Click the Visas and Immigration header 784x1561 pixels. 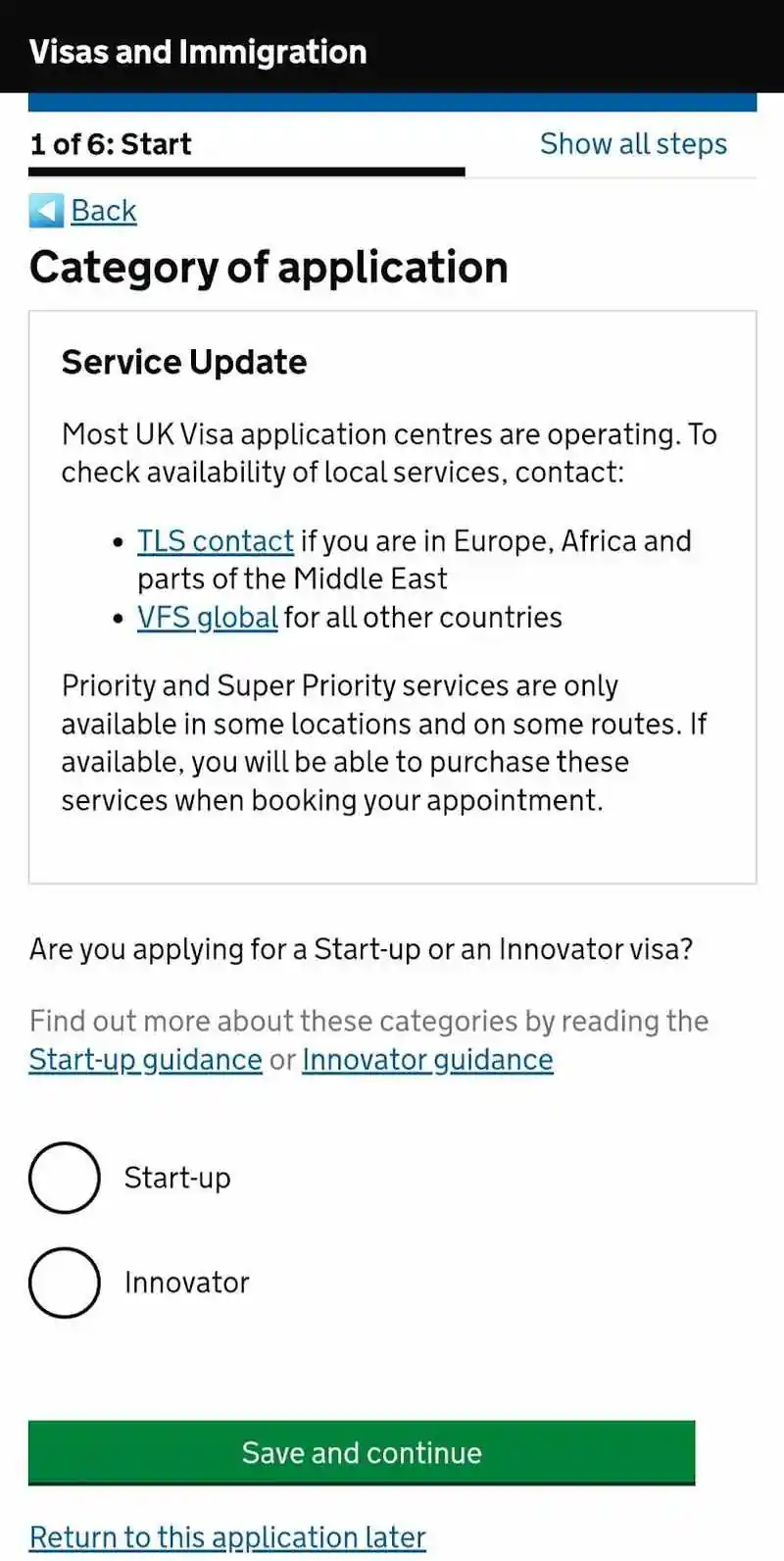pyautogui.click(x=198, y=50)
